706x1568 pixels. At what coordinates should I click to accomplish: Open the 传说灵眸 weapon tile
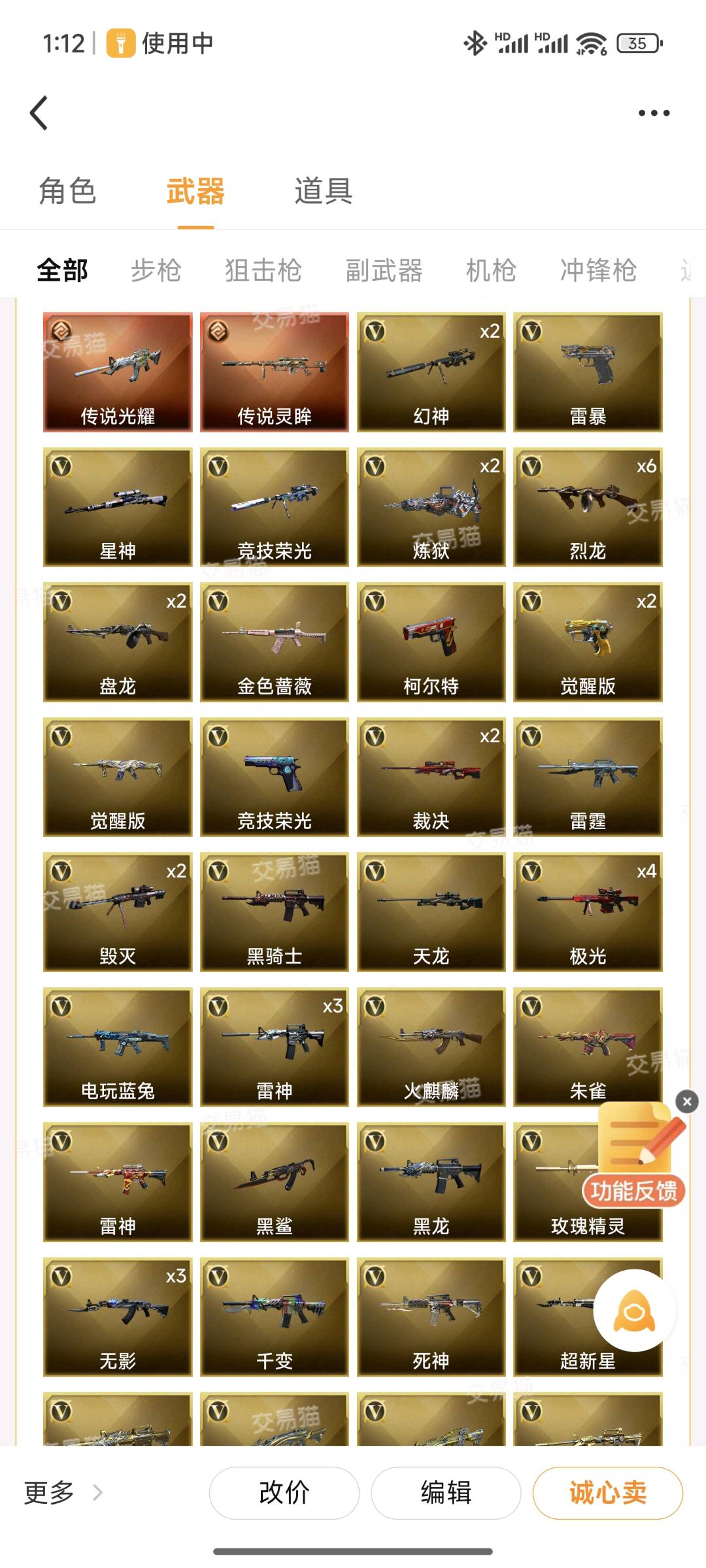275,372
